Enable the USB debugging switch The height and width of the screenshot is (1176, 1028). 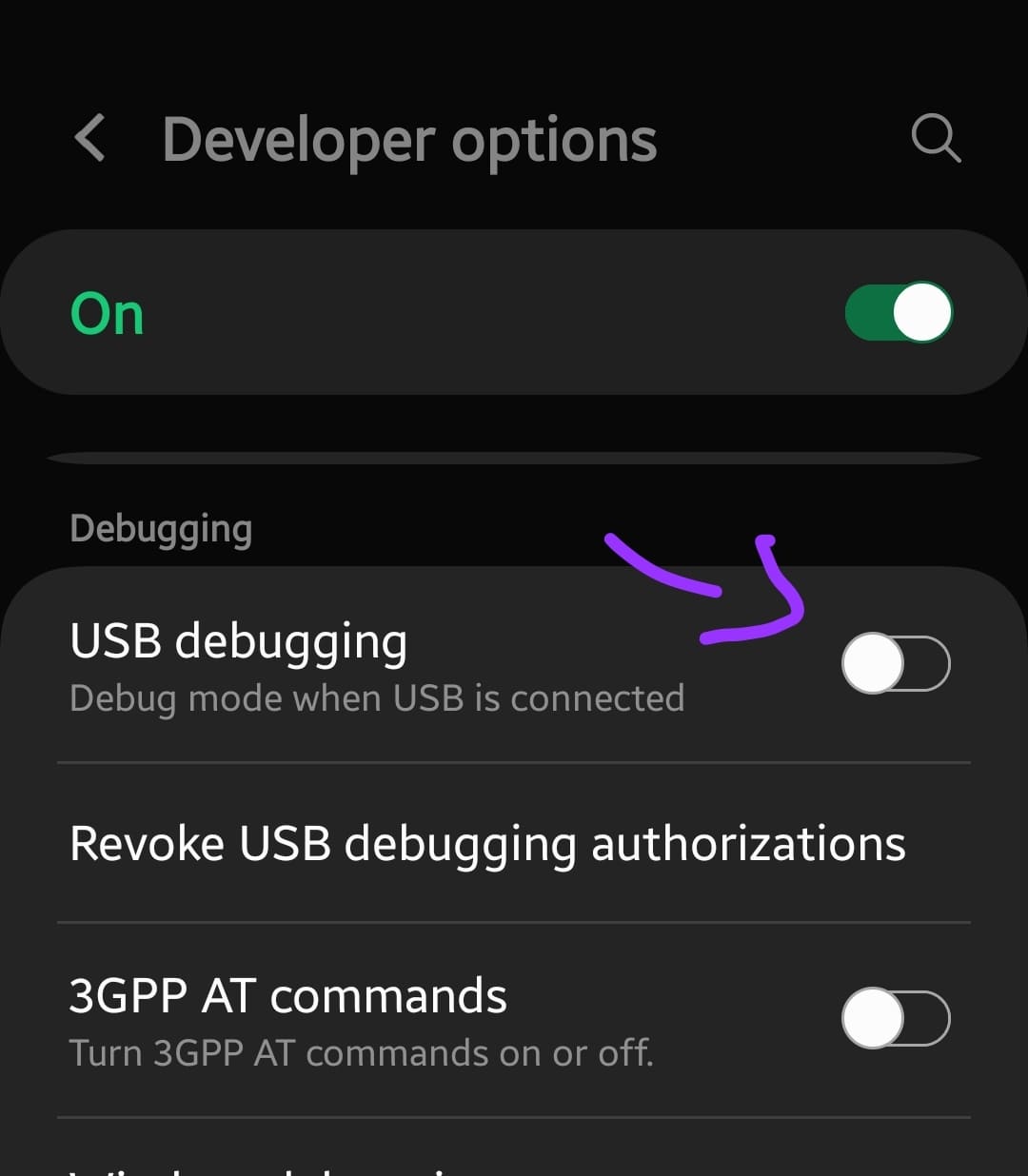(896, 663)
